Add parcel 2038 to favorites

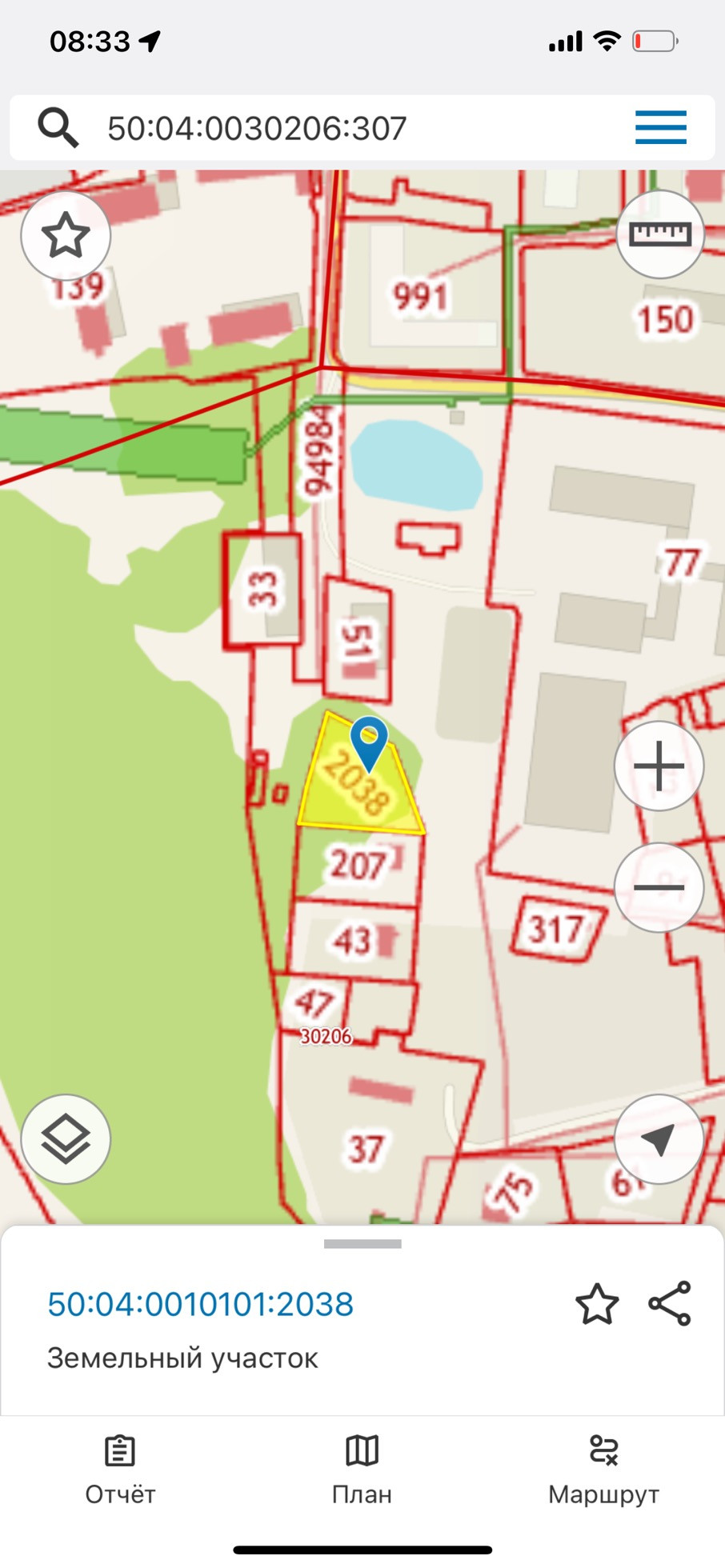pyautogui.click(x=597, y=1304)
